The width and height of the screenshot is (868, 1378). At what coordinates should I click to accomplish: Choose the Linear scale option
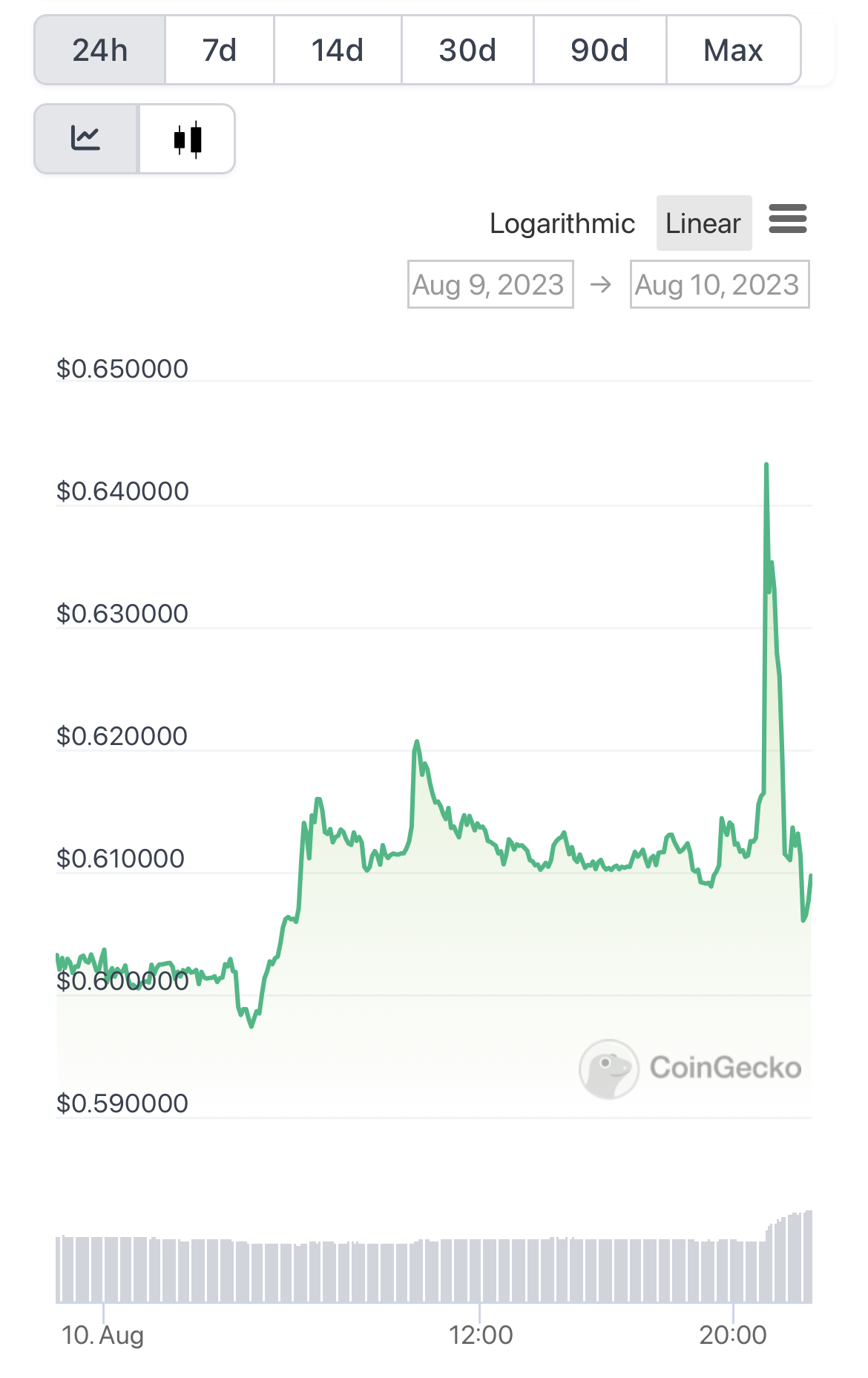coord(703,223)
